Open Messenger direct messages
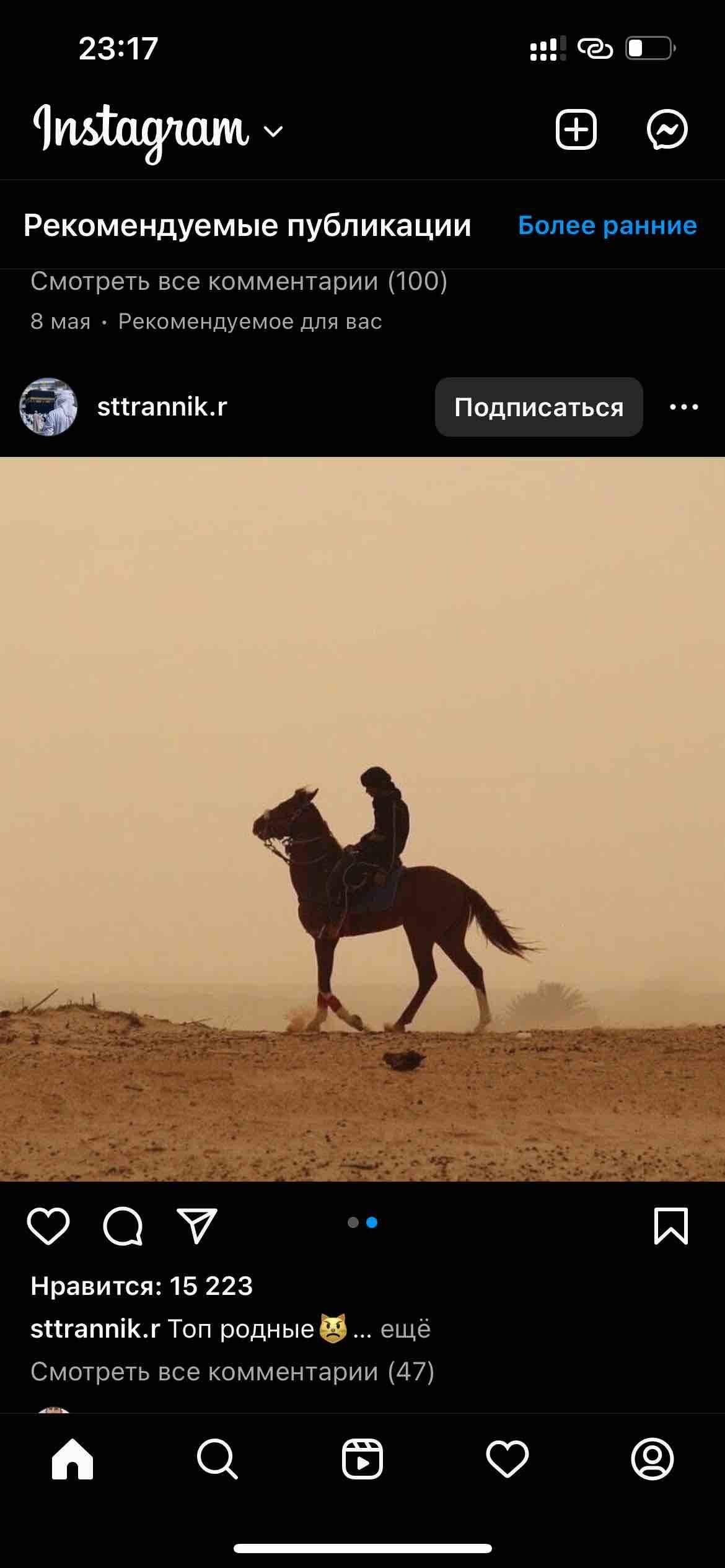The width and height of the screenshot is (725, 1568). coord(667,130)
